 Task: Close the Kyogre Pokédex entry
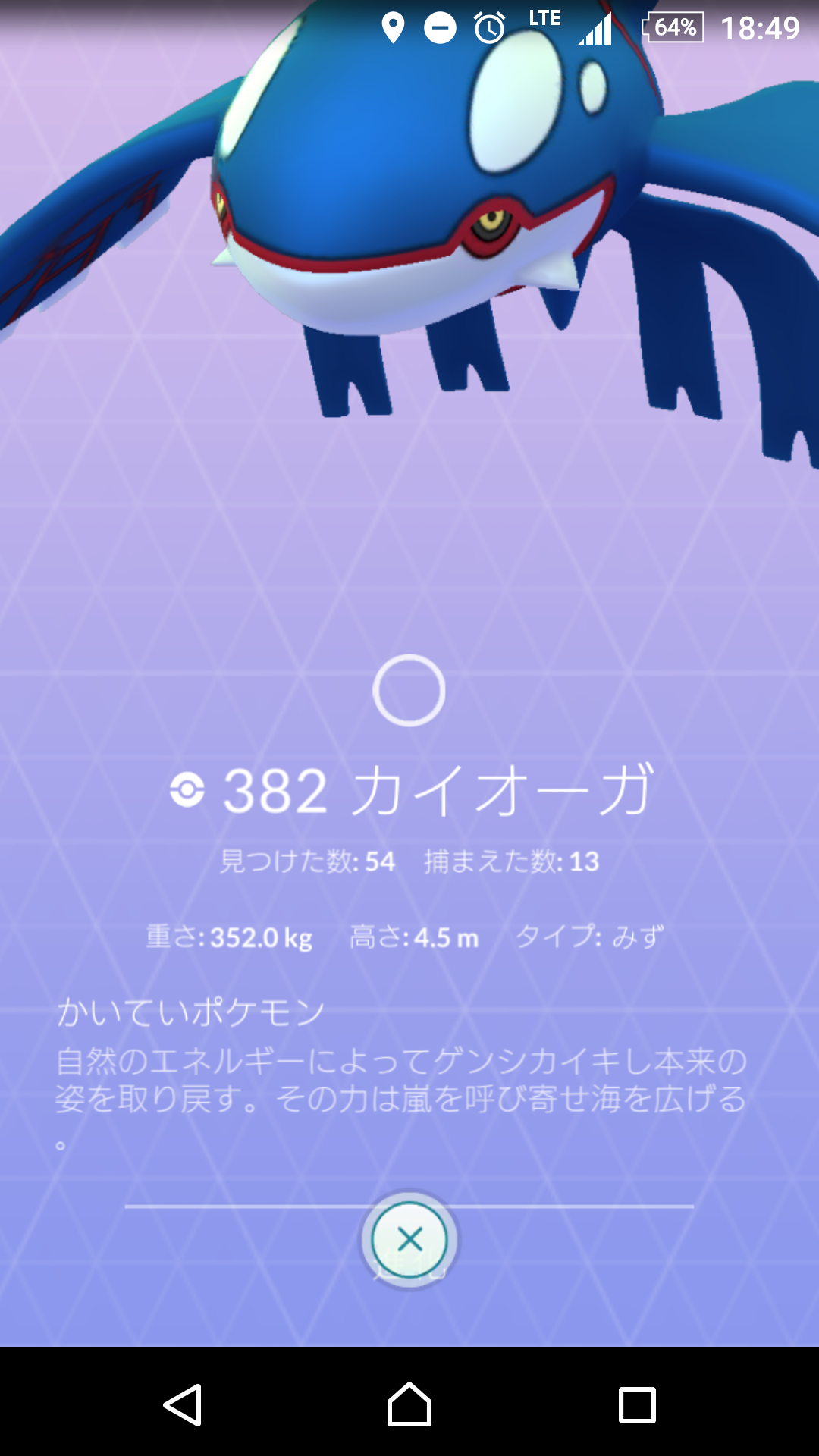click(409, 1240)
